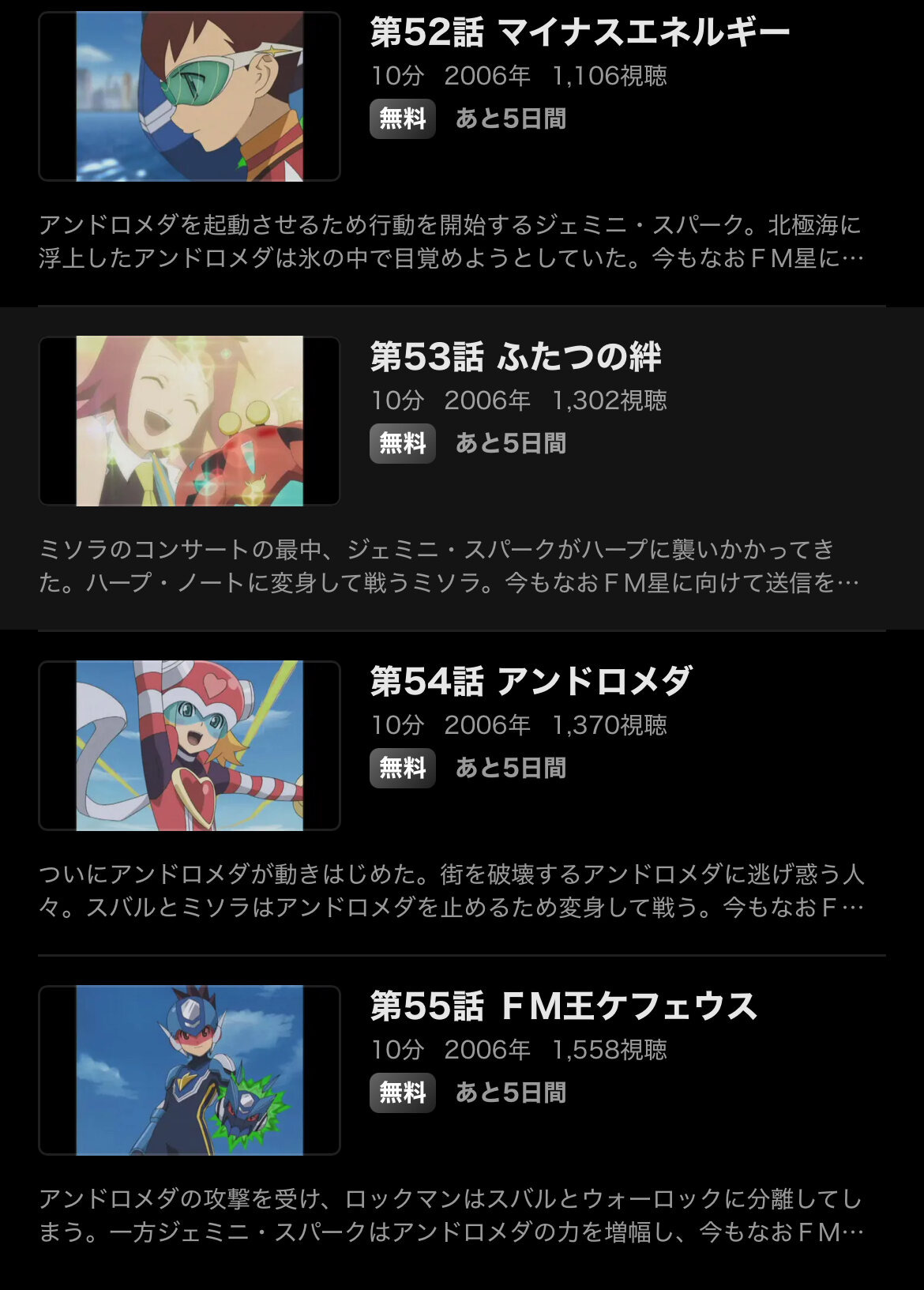924x1290 pixels.
Task: Open title 第52話 マイナスエネルギー
Action: tap(580, 32)
